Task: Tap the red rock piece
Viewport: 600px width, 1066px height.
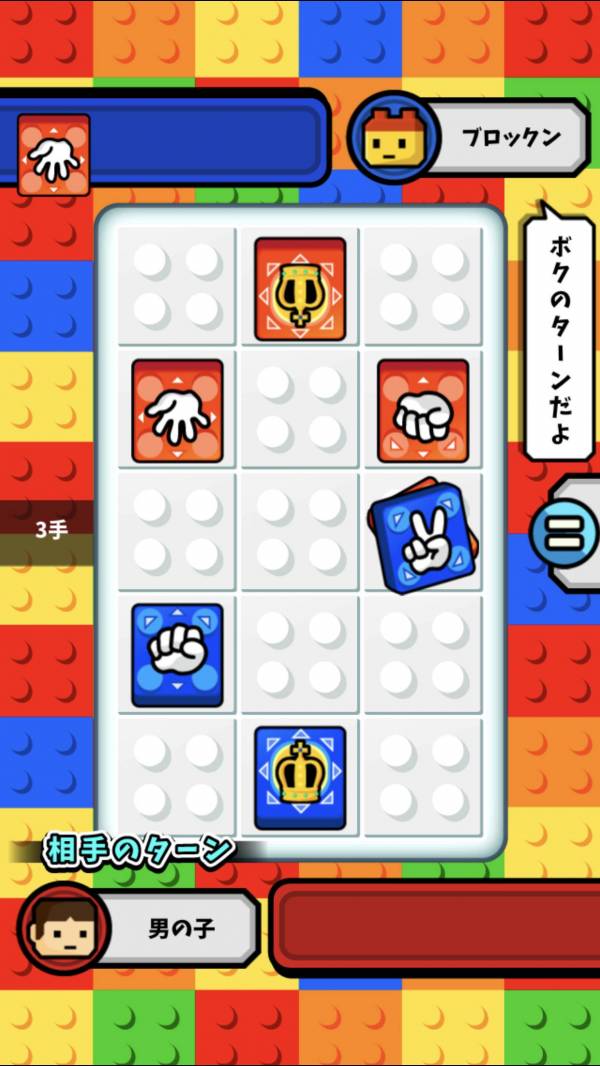Action: (422, 411)
